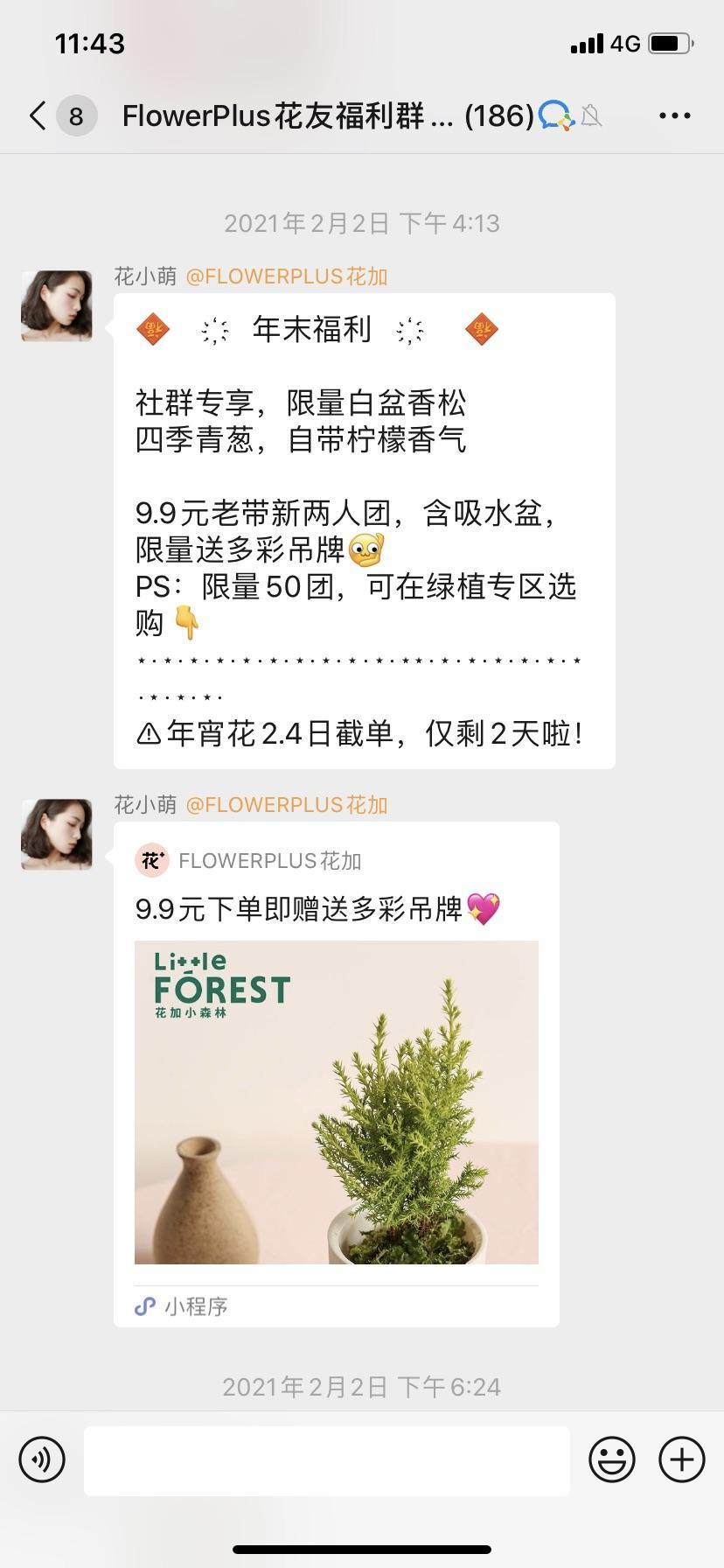
Task: Tap the colorful group chat bubble icon in title bar
Action: [x=554, y=115]
